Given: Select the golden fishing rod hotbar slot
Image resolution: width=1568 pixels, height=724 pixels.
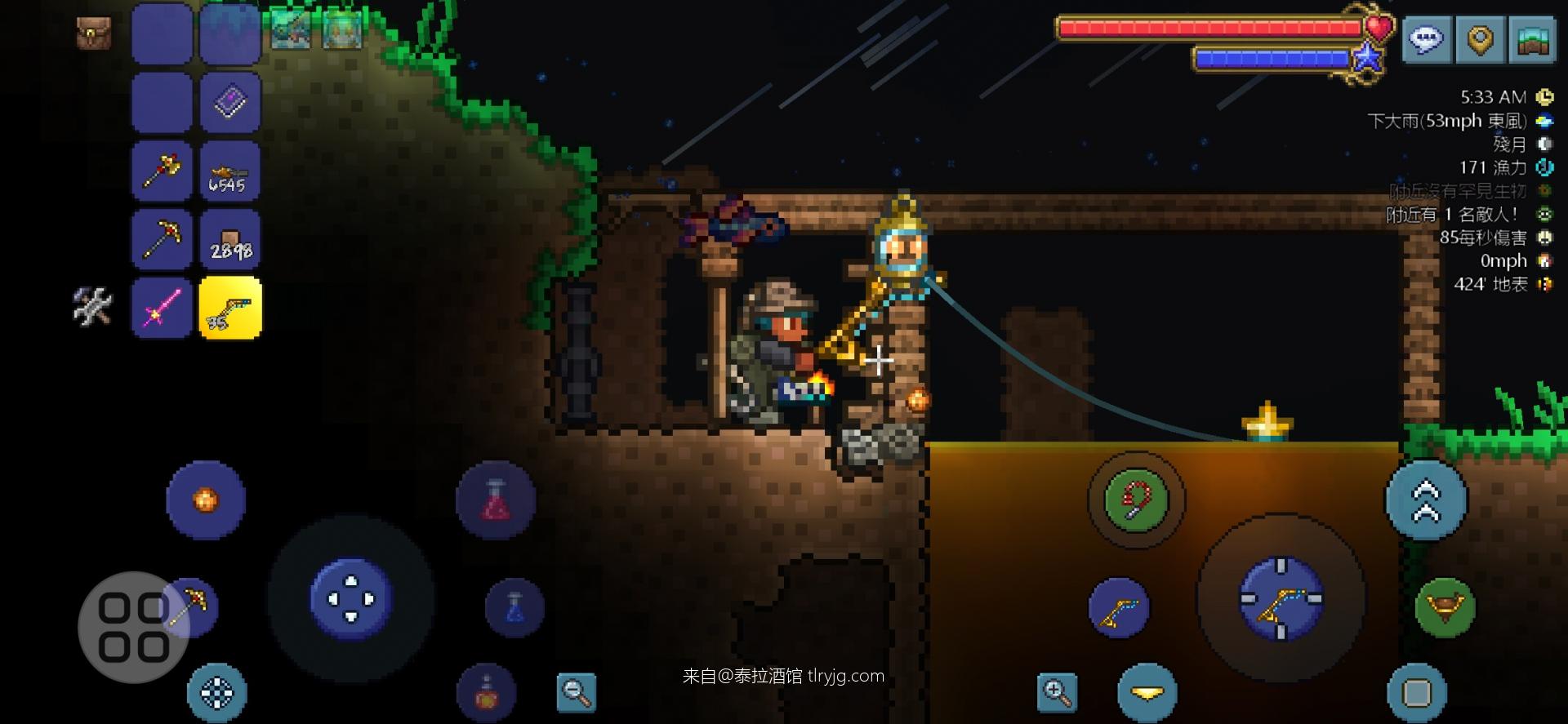Looking at the screenshot, I should click(x=230, y=308).
